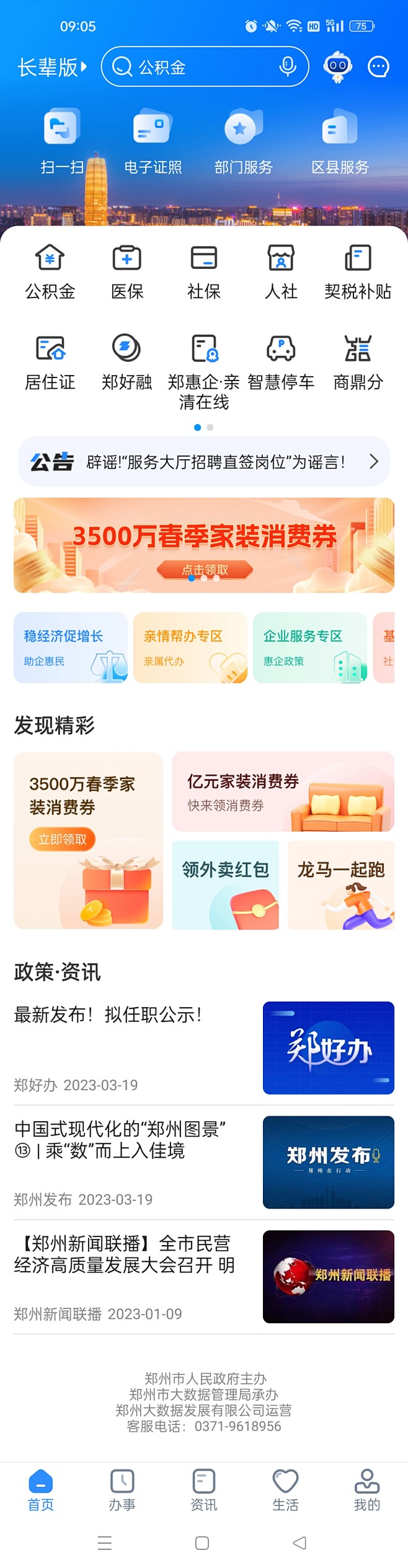Tap 点击领取 on the 家装消费券 banner
408x1568 pixels.
205,570
